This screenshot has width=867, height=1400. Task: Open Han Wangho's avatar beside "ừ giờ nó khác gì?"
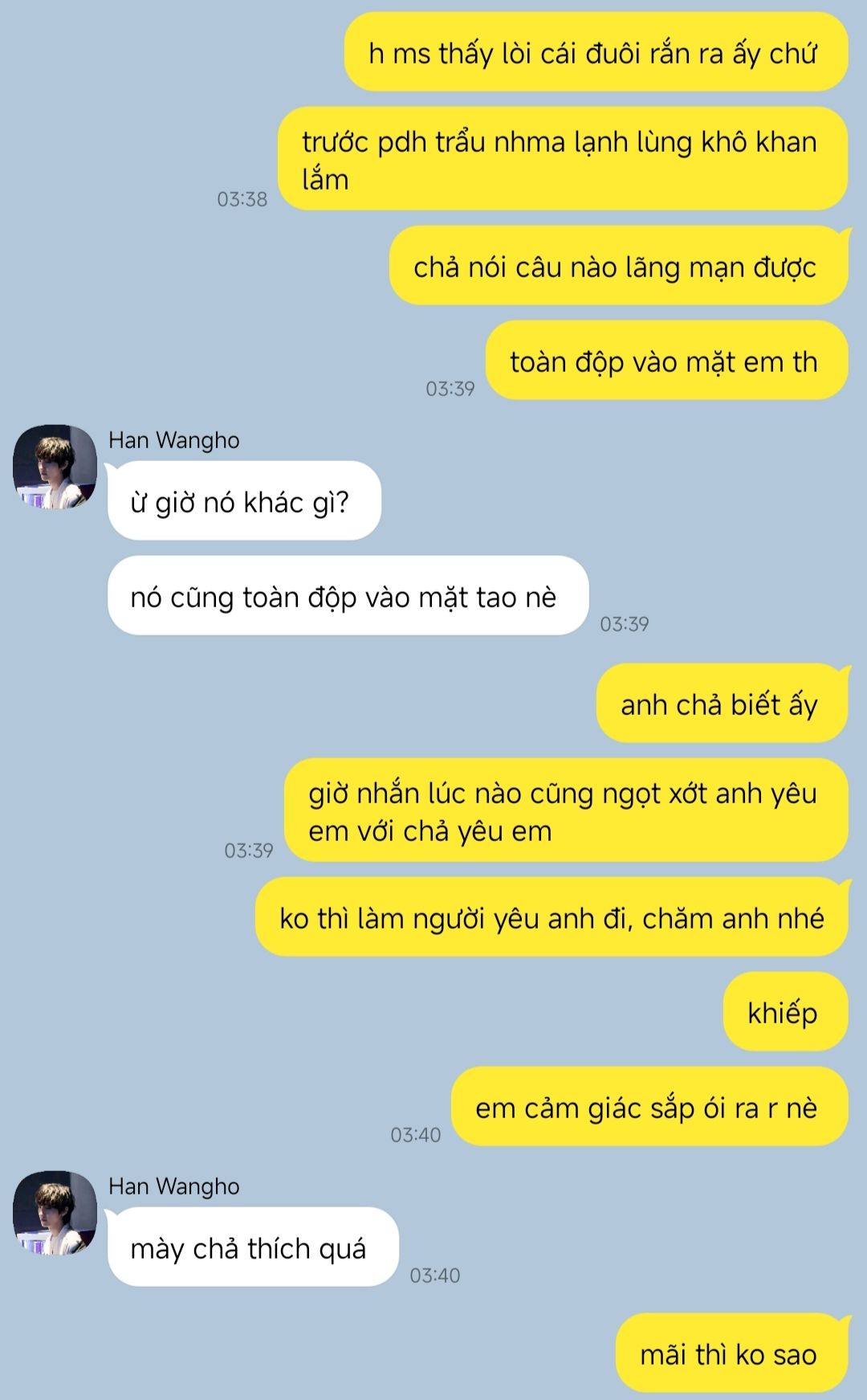pyautogui.click(x=55, y=467)
